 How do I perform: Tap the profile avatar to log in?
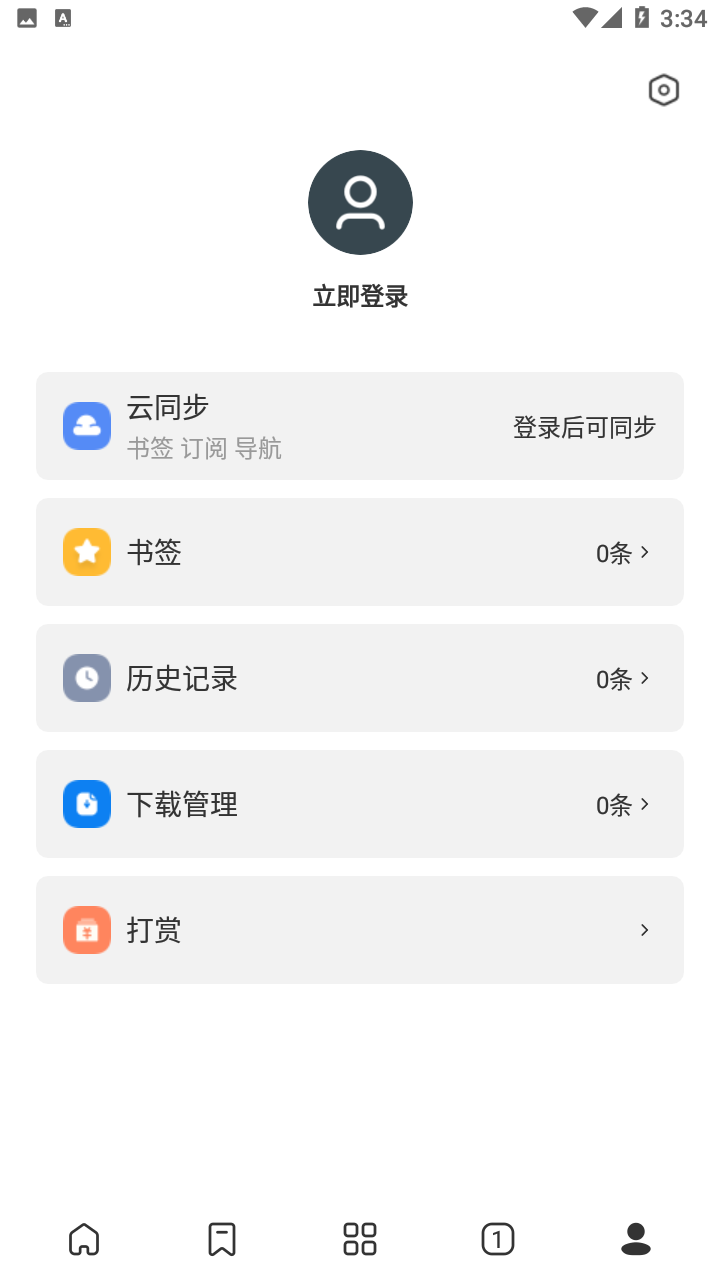(x=360, y=203)
